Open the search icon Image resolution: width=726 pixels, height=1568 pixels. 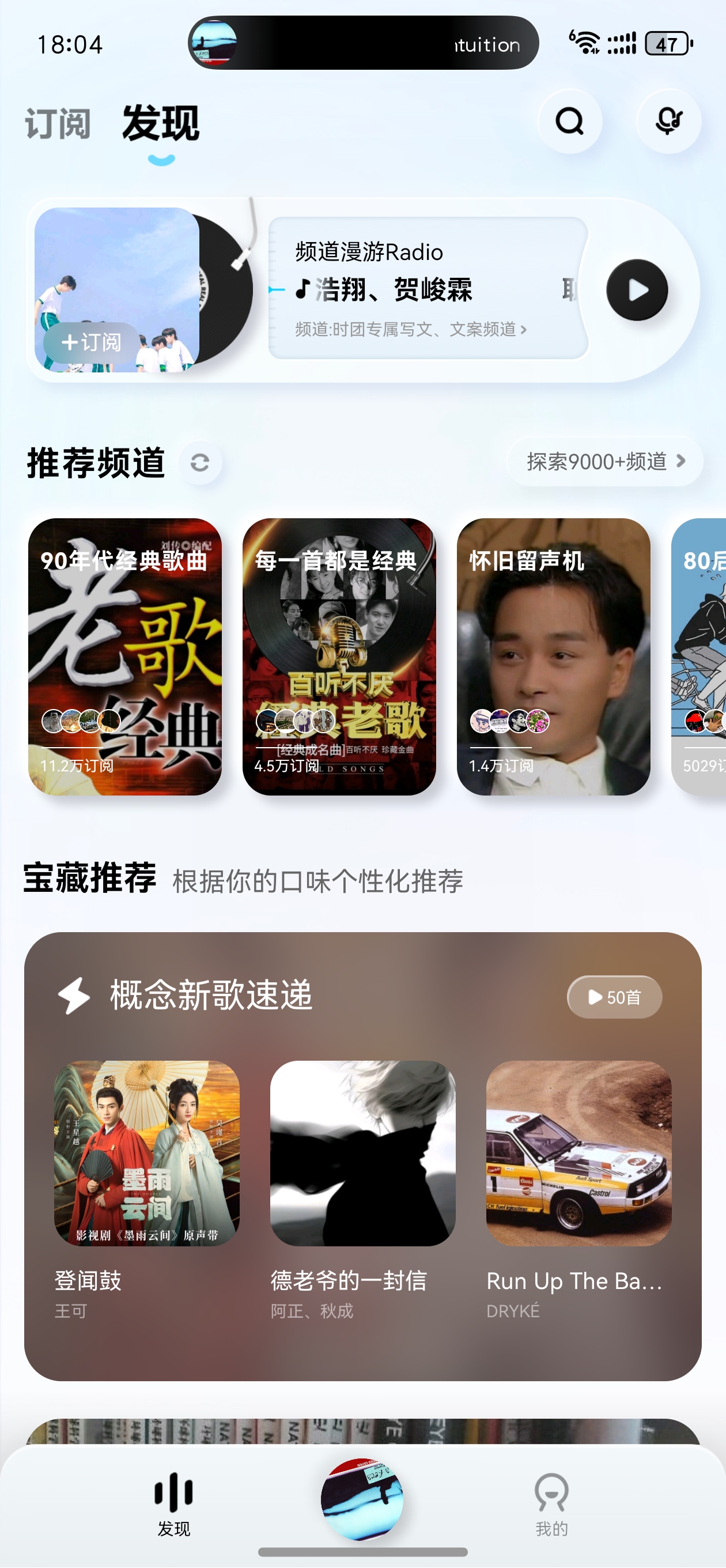(x=570, y=121)
